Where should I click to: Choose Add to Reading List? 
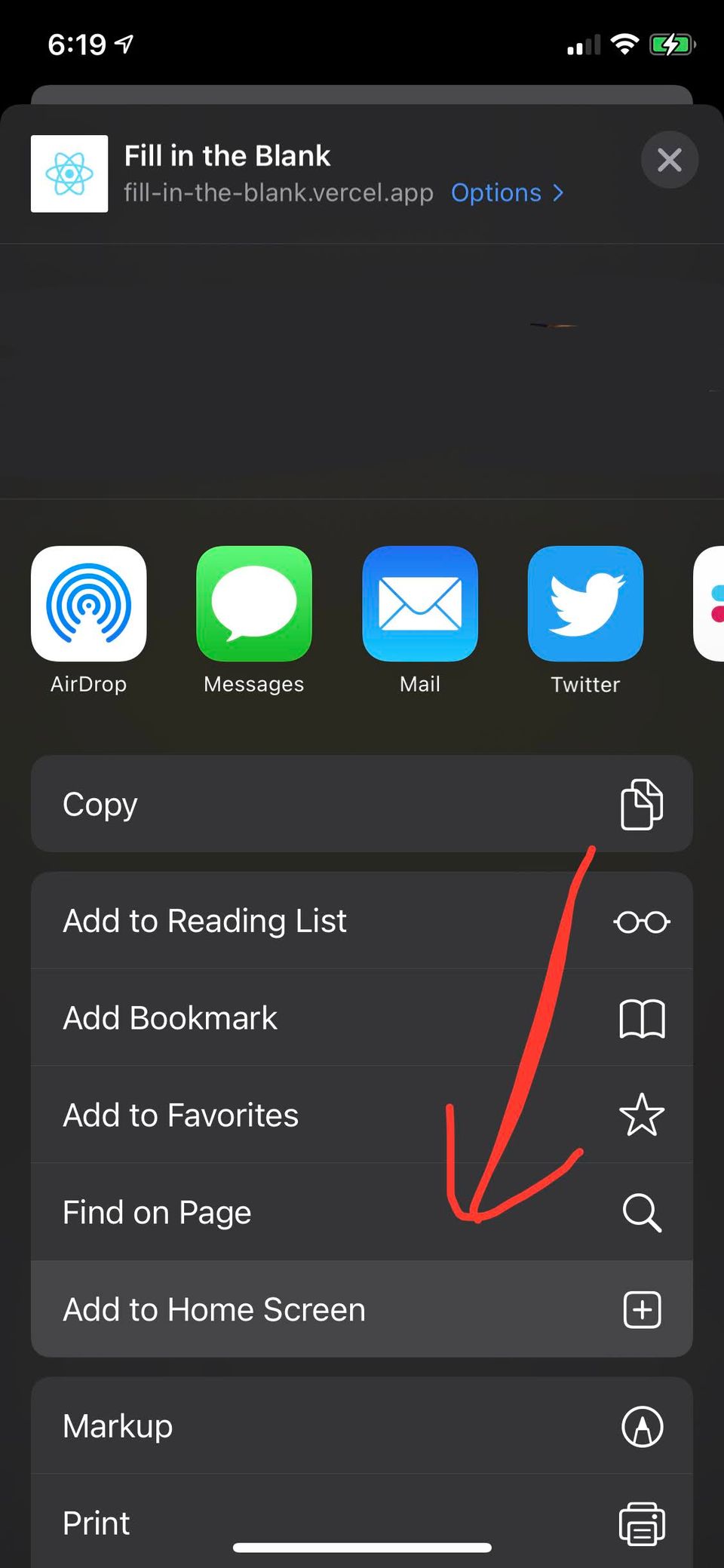[204, 921]
